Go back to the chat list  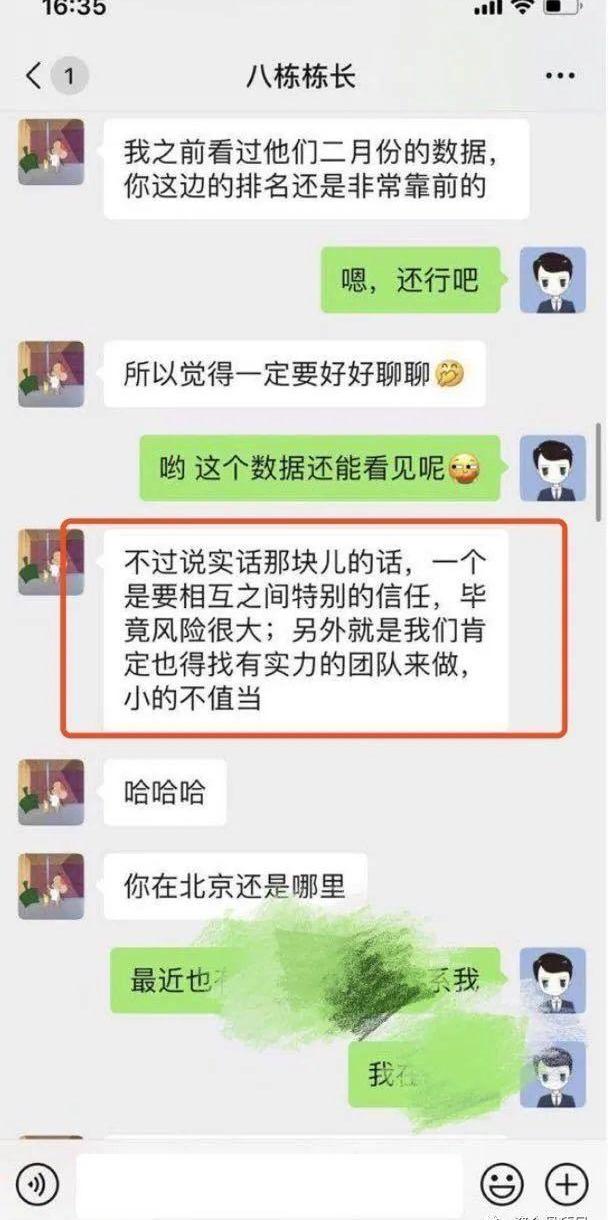tap(35, 76)
